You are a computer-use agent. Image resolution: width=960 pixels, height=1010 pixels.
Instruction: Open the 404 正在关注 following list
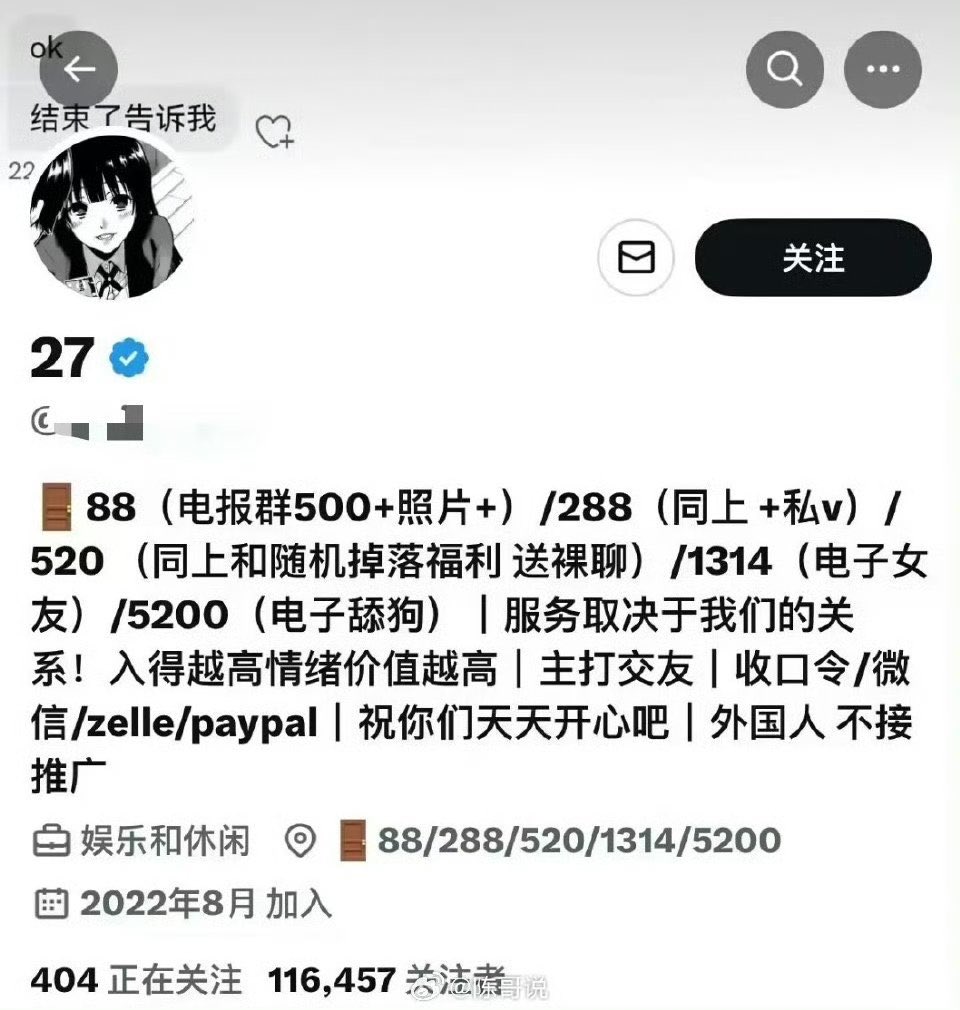(136, 981)
